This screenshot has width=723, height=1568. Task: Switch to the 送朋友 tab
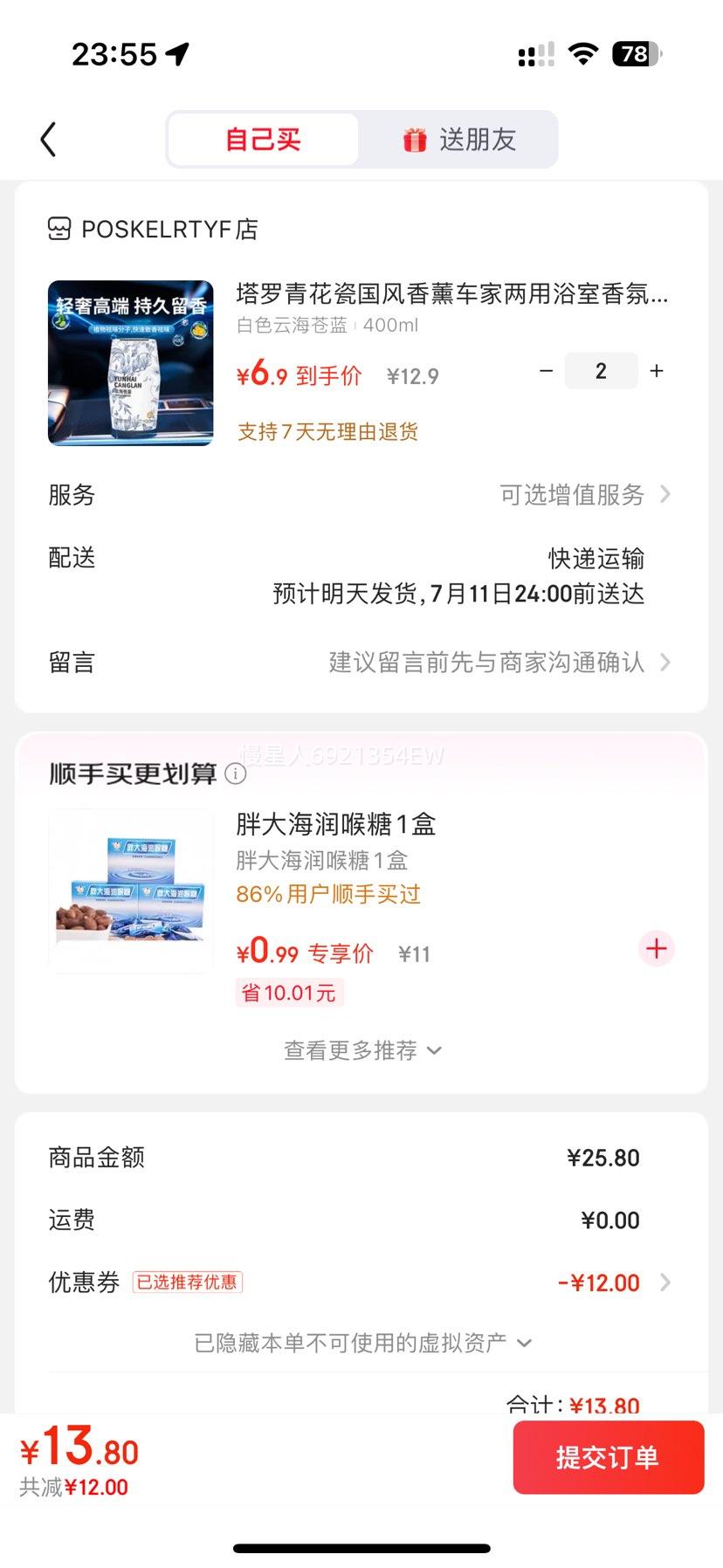[459, 140]
